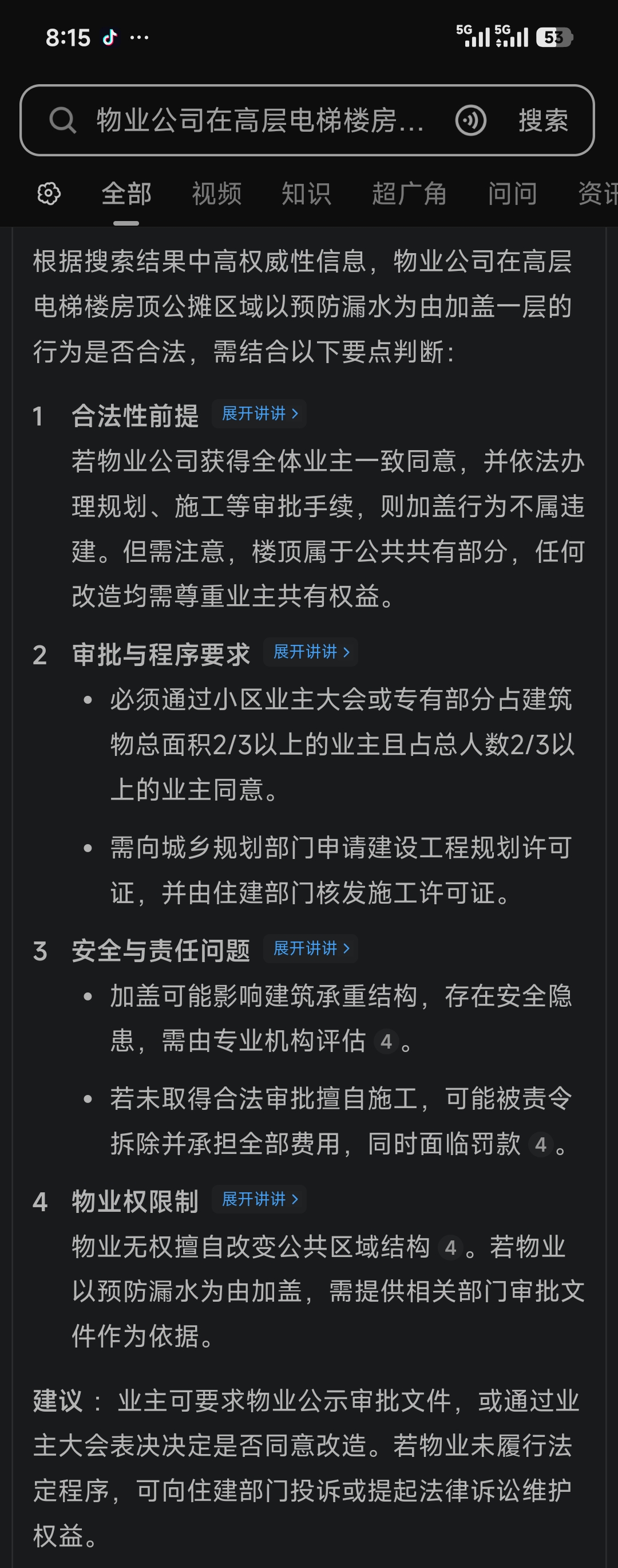Switch to the 视频 tab
Screen dimensions: 618x1568
coord(216,194)
